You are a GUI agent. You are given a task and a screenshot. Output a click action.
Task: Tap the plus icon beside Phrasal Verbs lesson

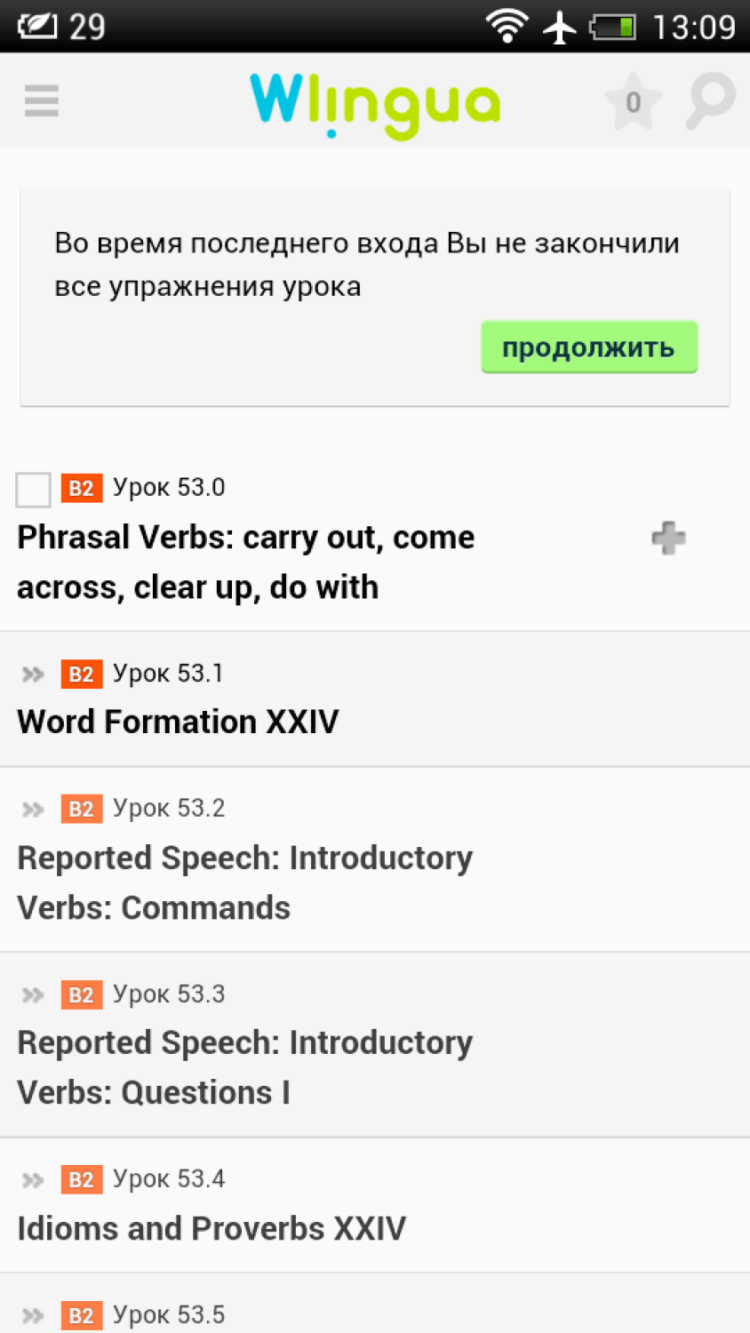(668, 539)
